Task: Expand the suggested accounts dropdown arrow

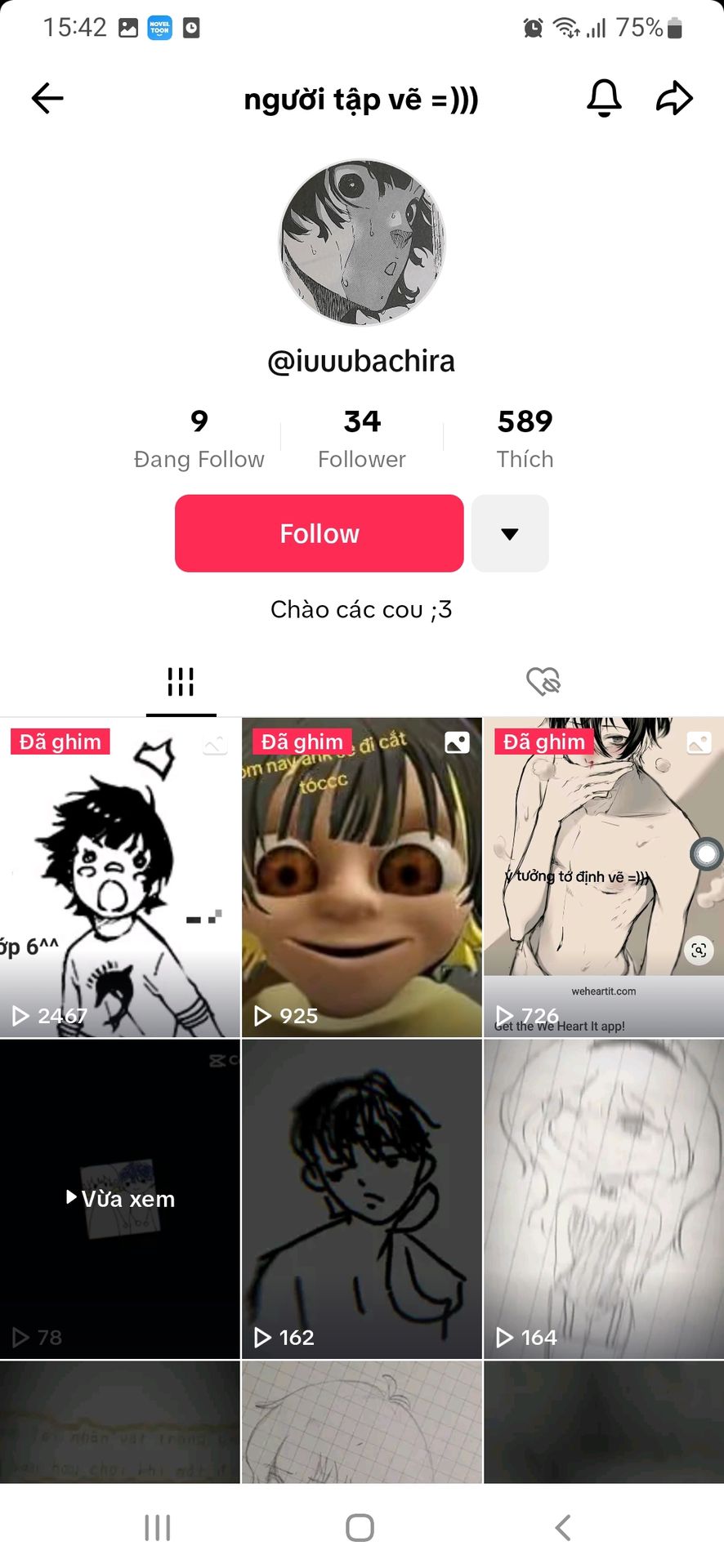Action: tap(510, 533)
